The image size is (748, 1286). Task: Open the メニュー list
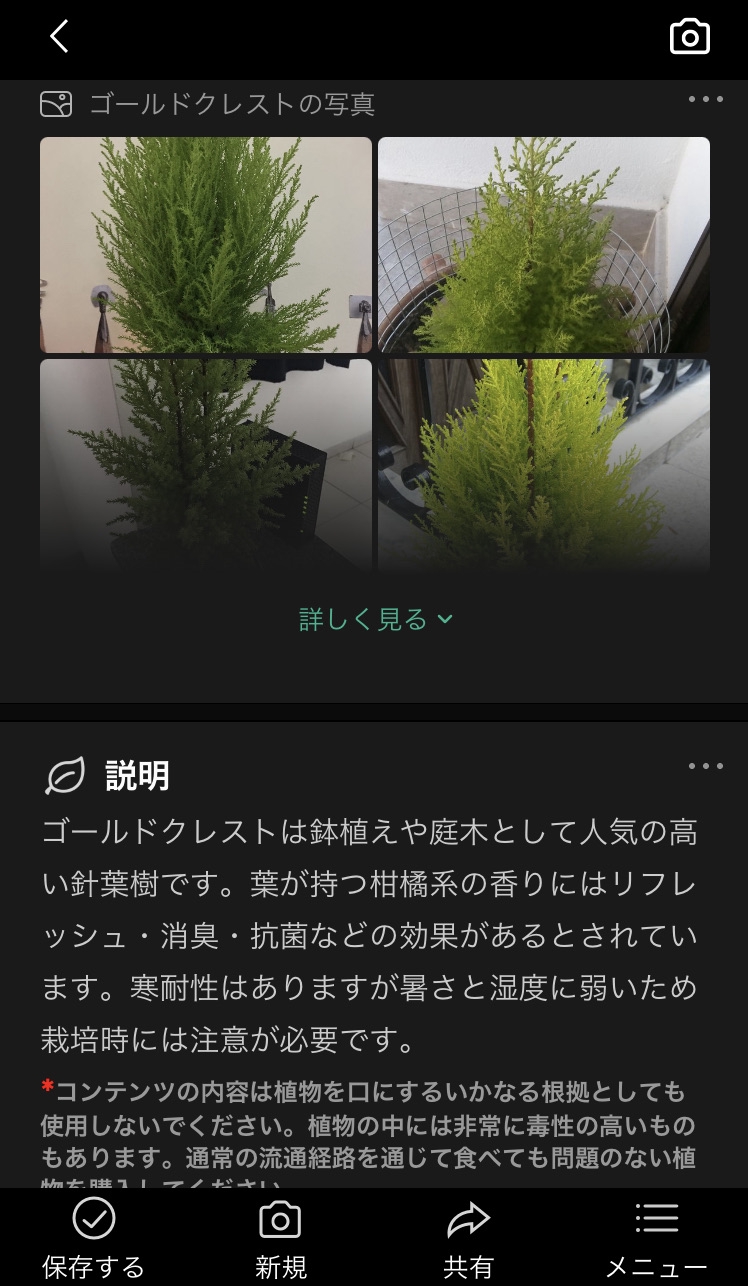(656, 1238)
